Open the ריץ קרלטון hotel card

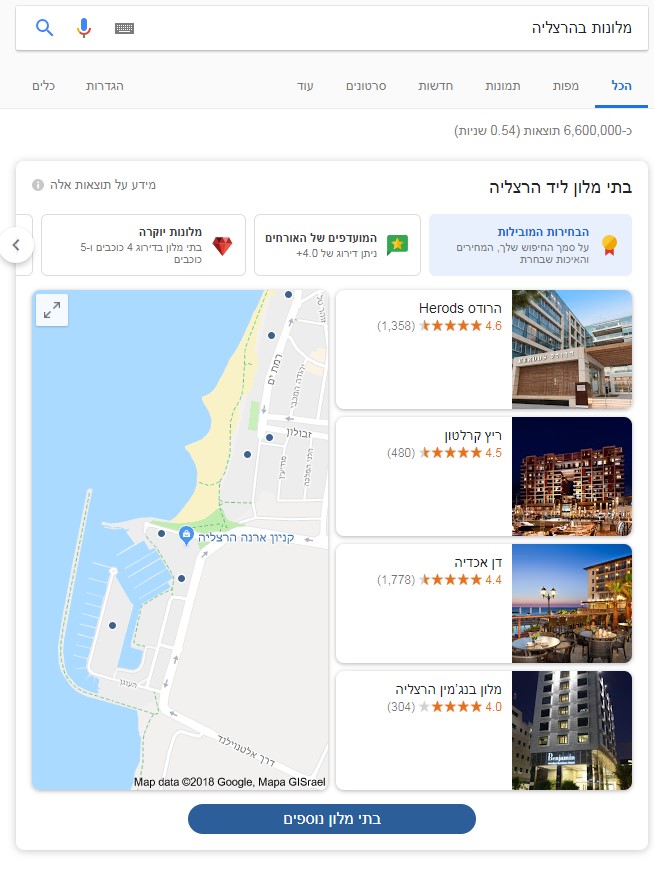(x=484, y=476)
